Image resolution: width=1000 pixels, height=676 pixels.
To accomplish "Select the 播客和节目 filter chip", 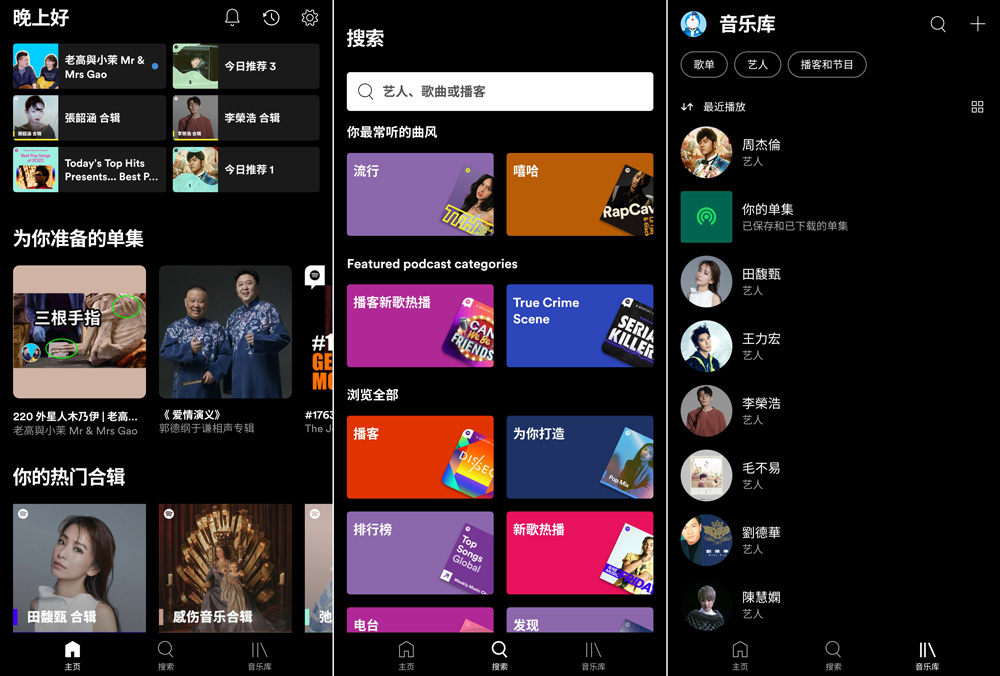I will (x=827, y=65).
